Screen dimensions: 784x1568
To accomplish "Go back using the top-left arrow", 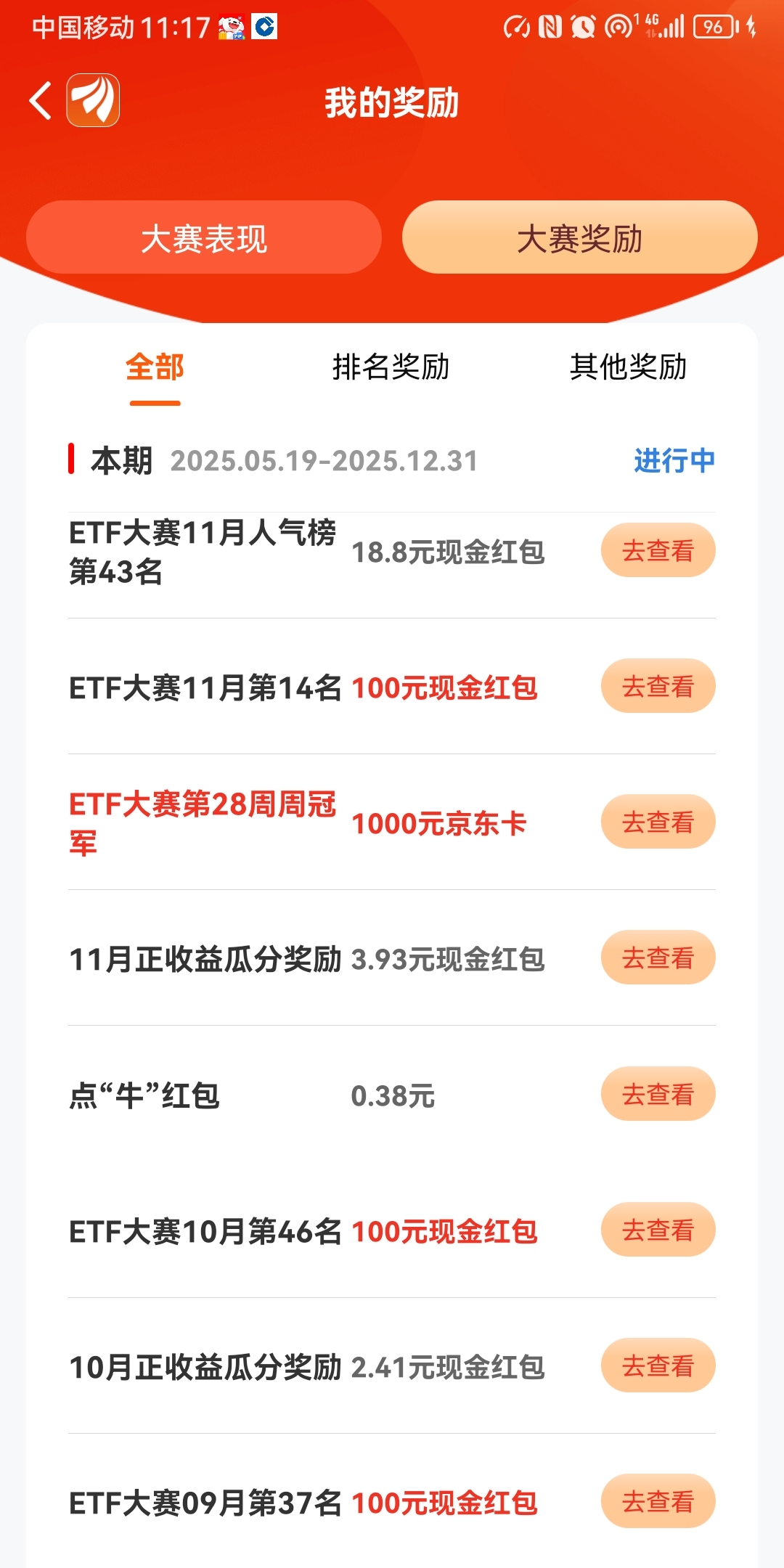I will coord(41,100).
